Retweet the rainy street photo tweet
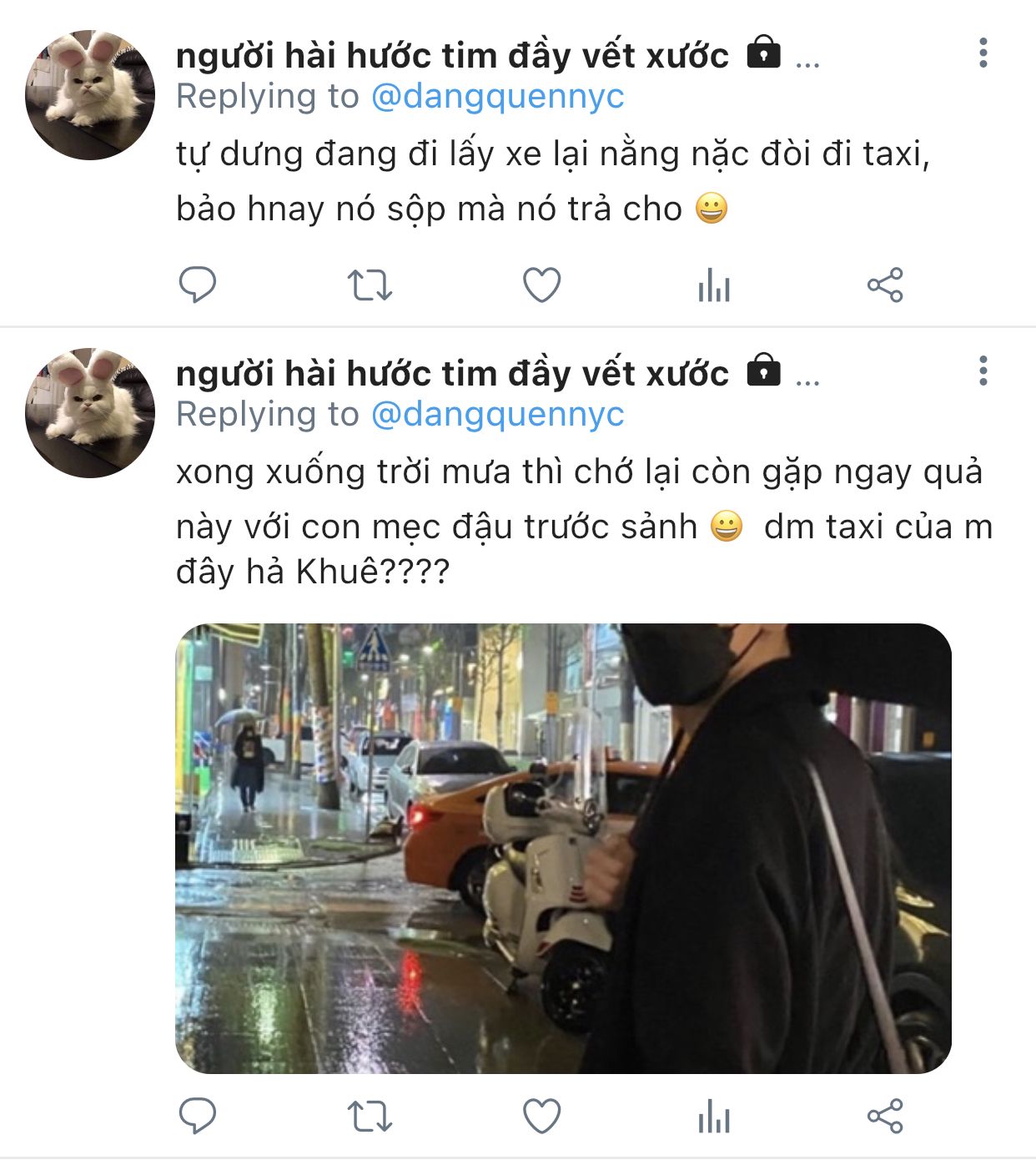The image size is (1036, 1160). pyautogui.click(x=370, y=1116)
